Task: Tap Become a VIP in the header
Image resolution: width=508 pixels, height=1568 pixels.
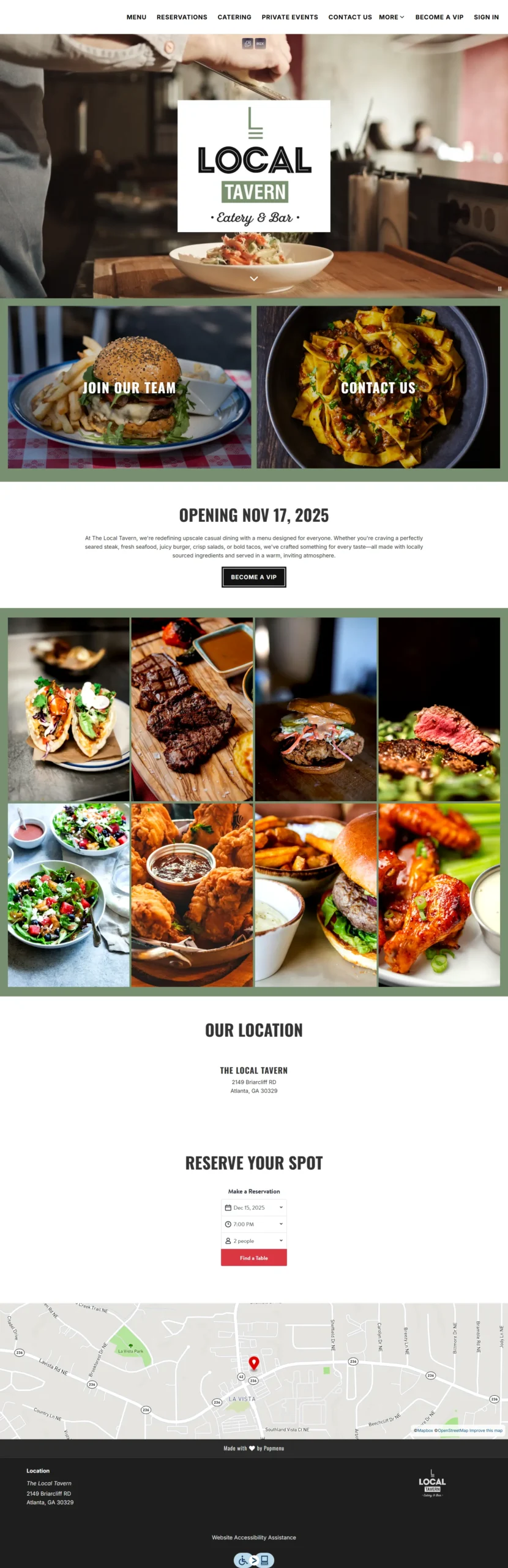Action: pos(439,17)
